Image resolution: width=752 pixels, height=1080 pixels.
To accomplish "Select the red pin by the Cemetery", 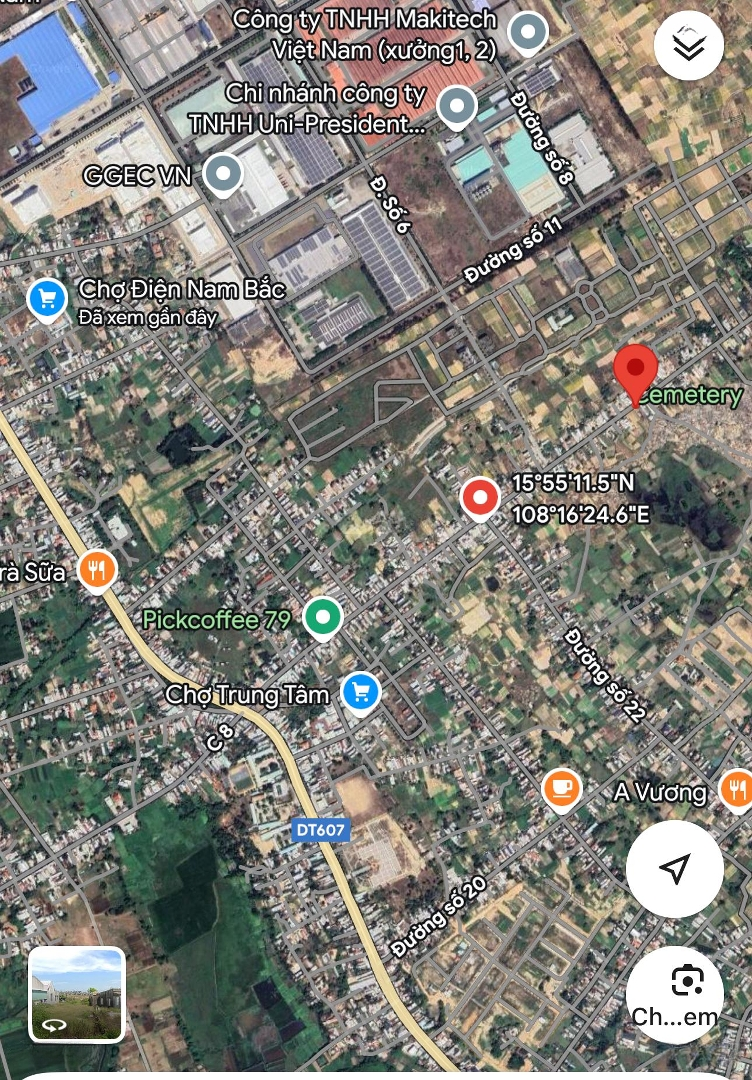I will click(x=635, y=372).
